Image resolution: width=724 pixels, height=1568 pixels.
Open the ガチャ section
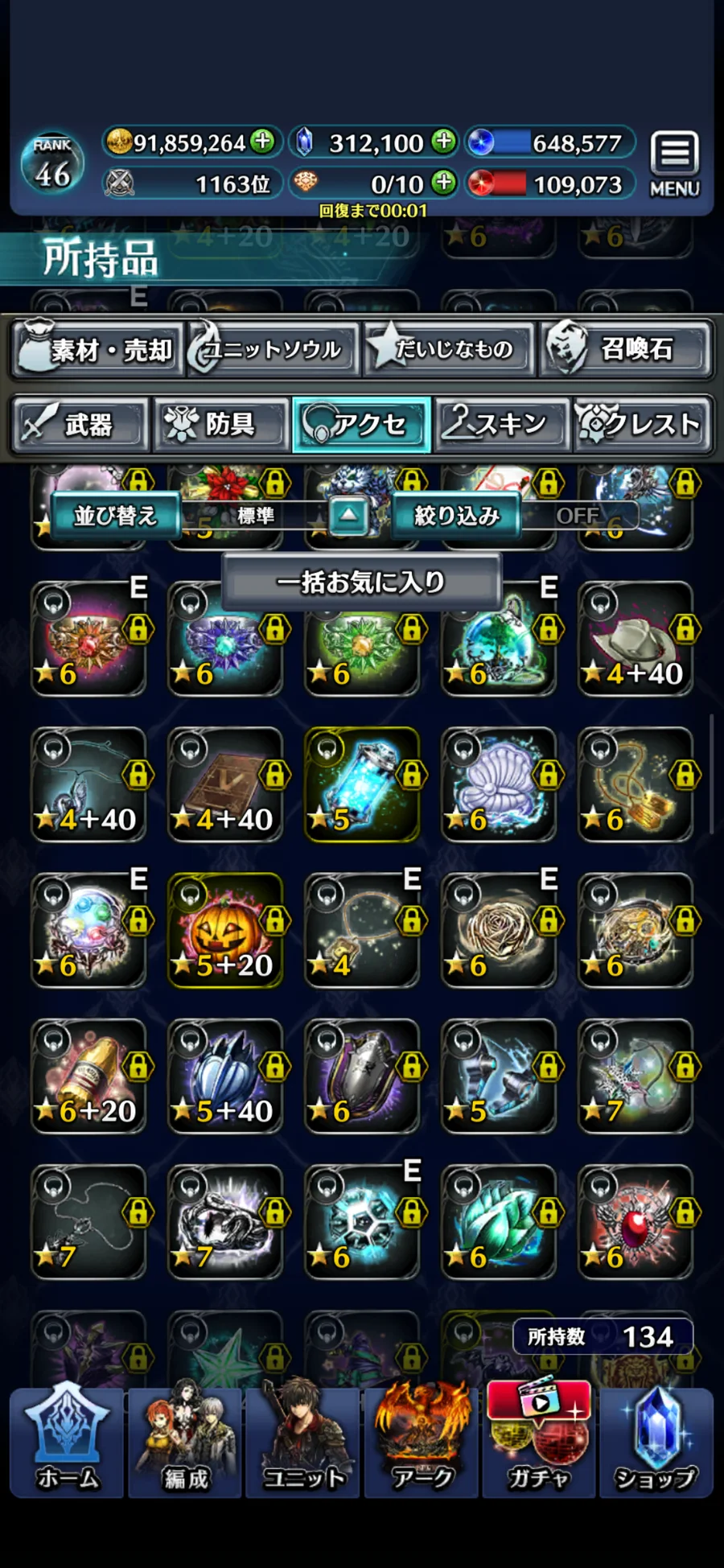[x=538, y=1442]
